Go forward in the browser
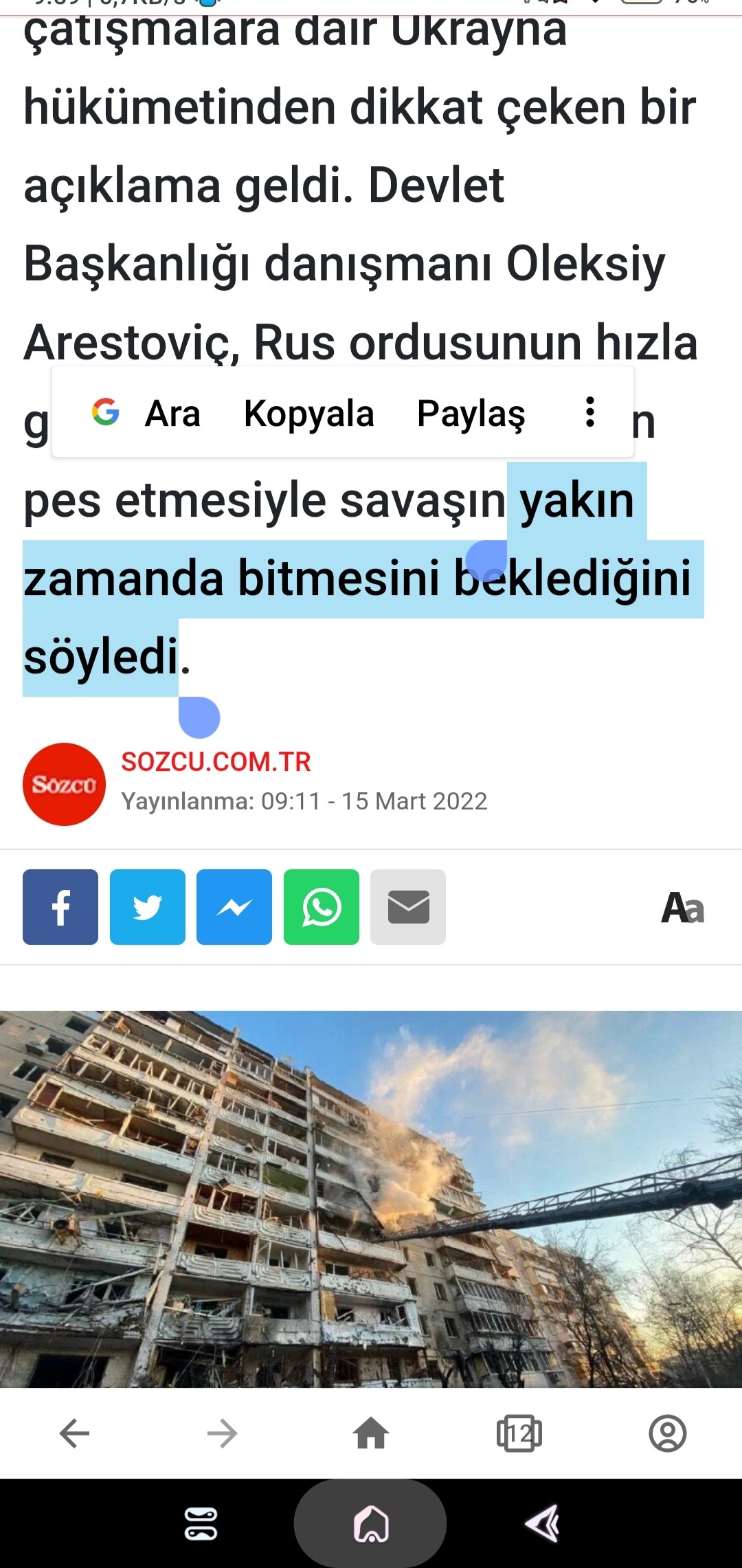This screenshot has height=1568, width=742. [222, 1433]
